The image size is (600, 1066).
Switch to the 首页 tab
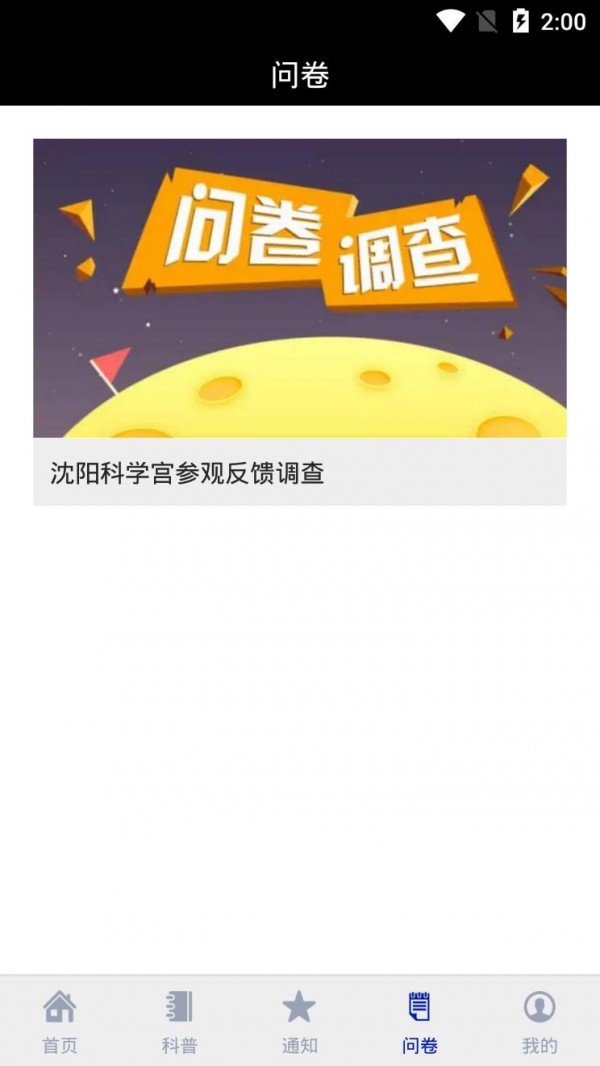coord(60,1022)
